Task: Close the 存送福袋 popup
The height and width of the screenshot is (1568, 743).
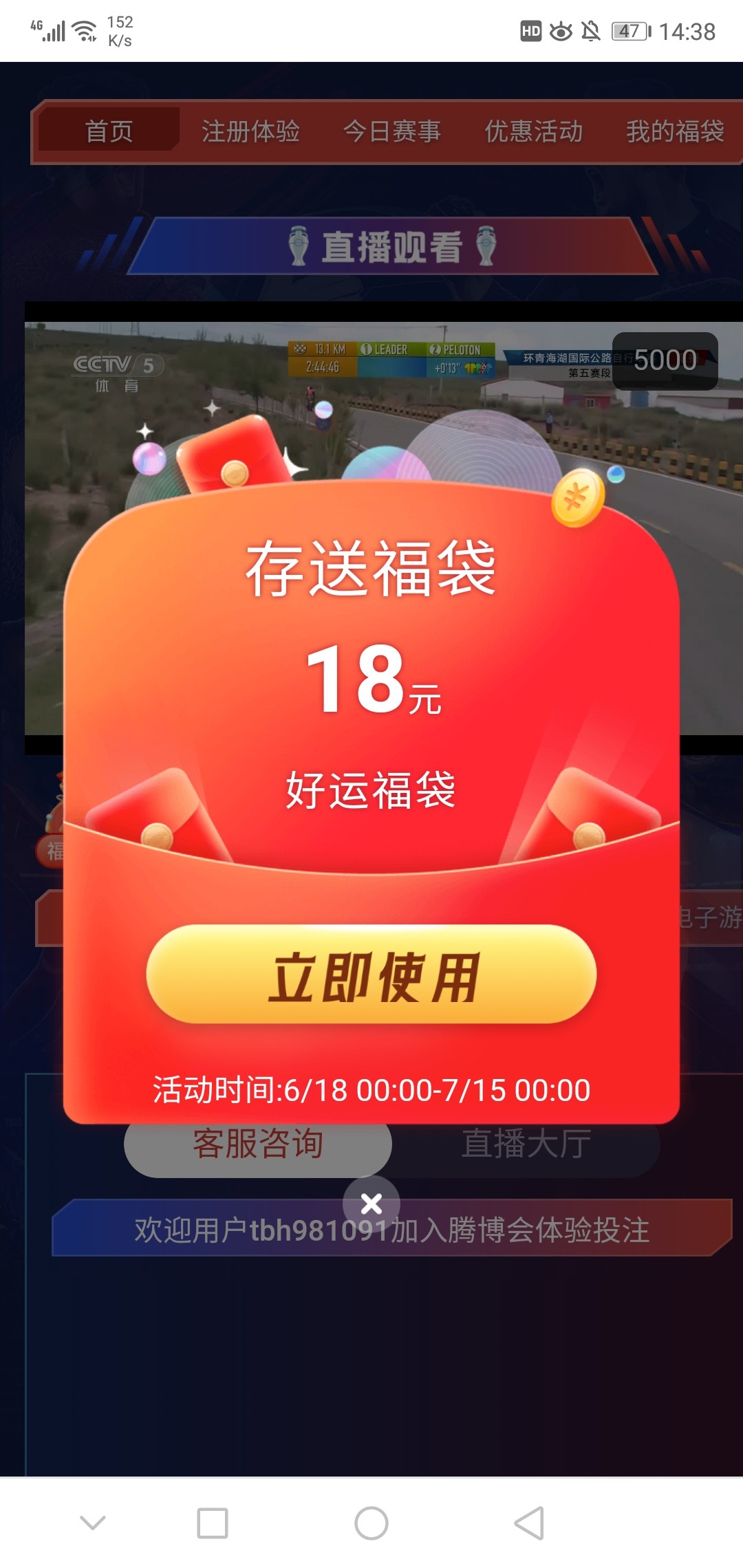Action: (371, 1204)
